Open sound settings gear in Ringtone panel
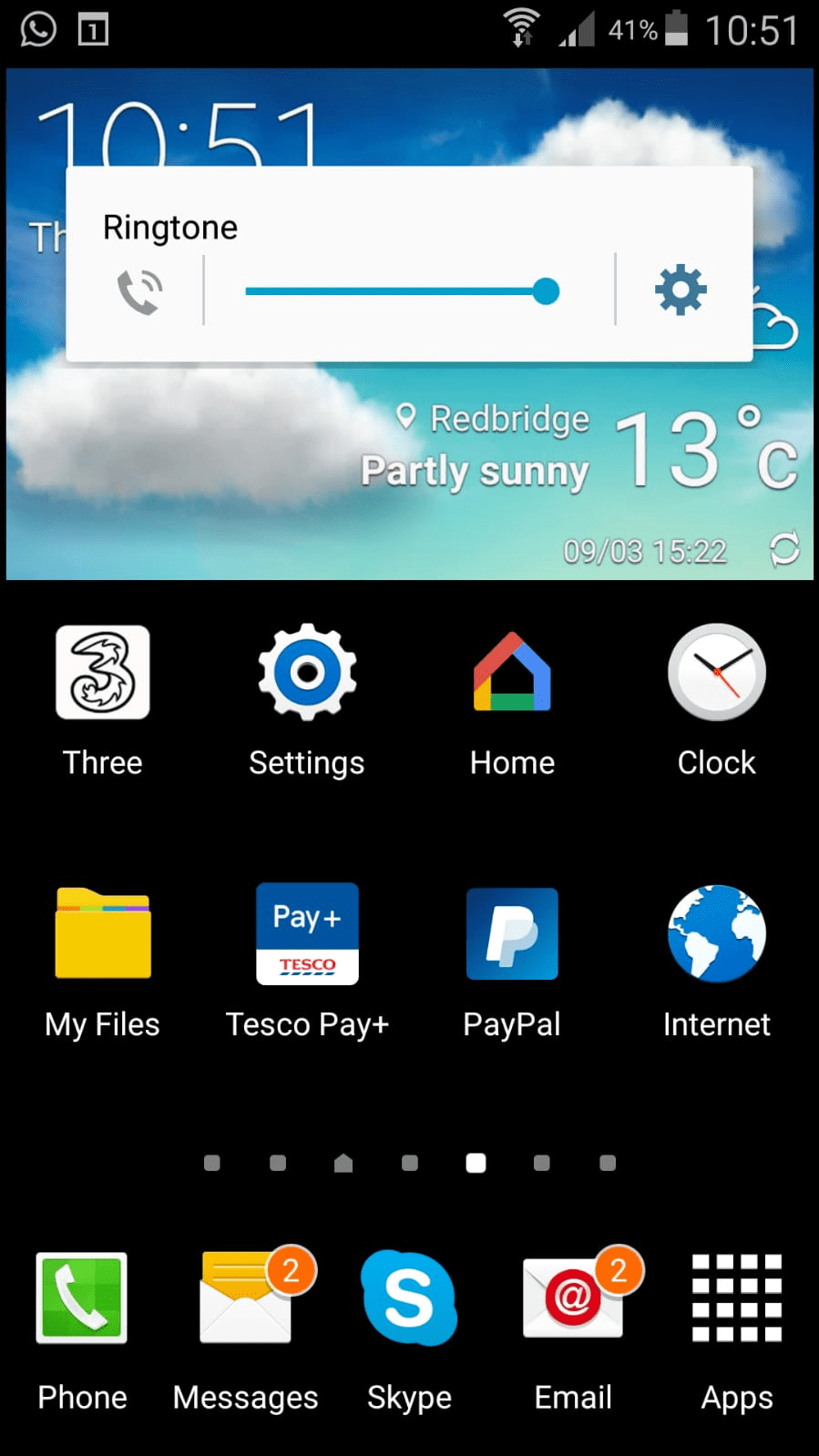The height and width of the screenshot is (1456, 819). (x=681, y=290)
